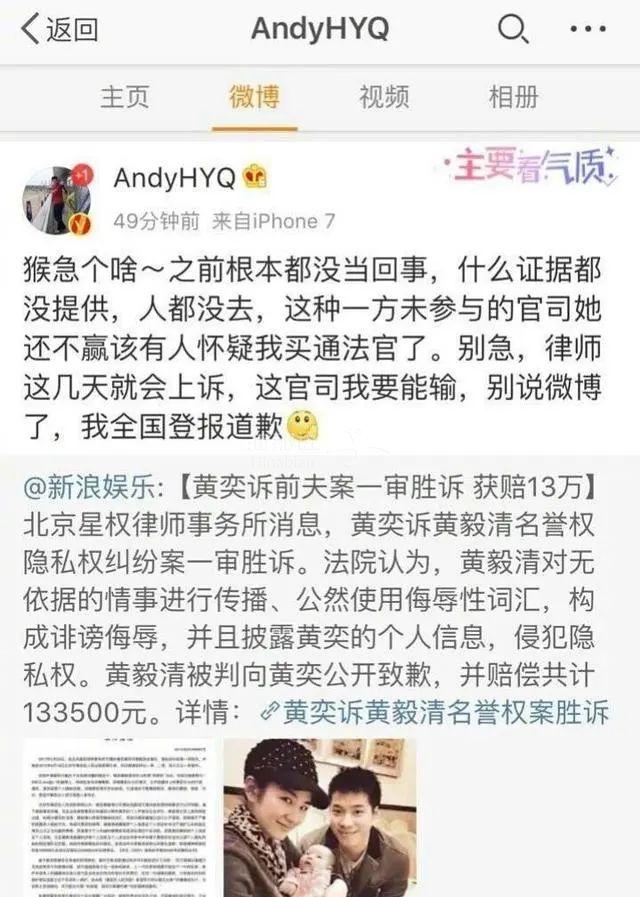The width and height of the screenshot is (640, 897).
Task: Tap AndyHYQ's profile avatar
Action: click(x=57, y=198)
